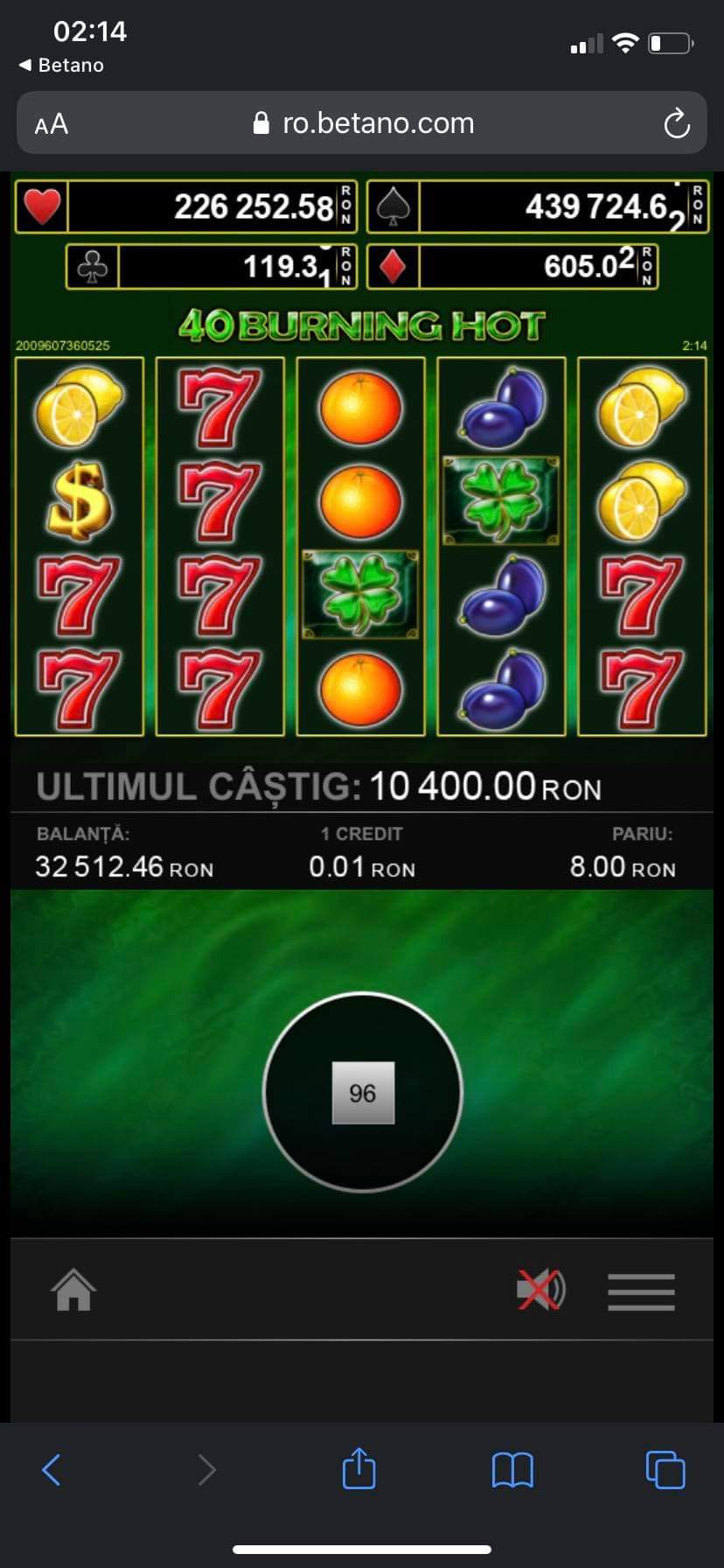Unmute the game sound
The image size is (724, 1568).
pyautogui.click(x=540, y=1290)
